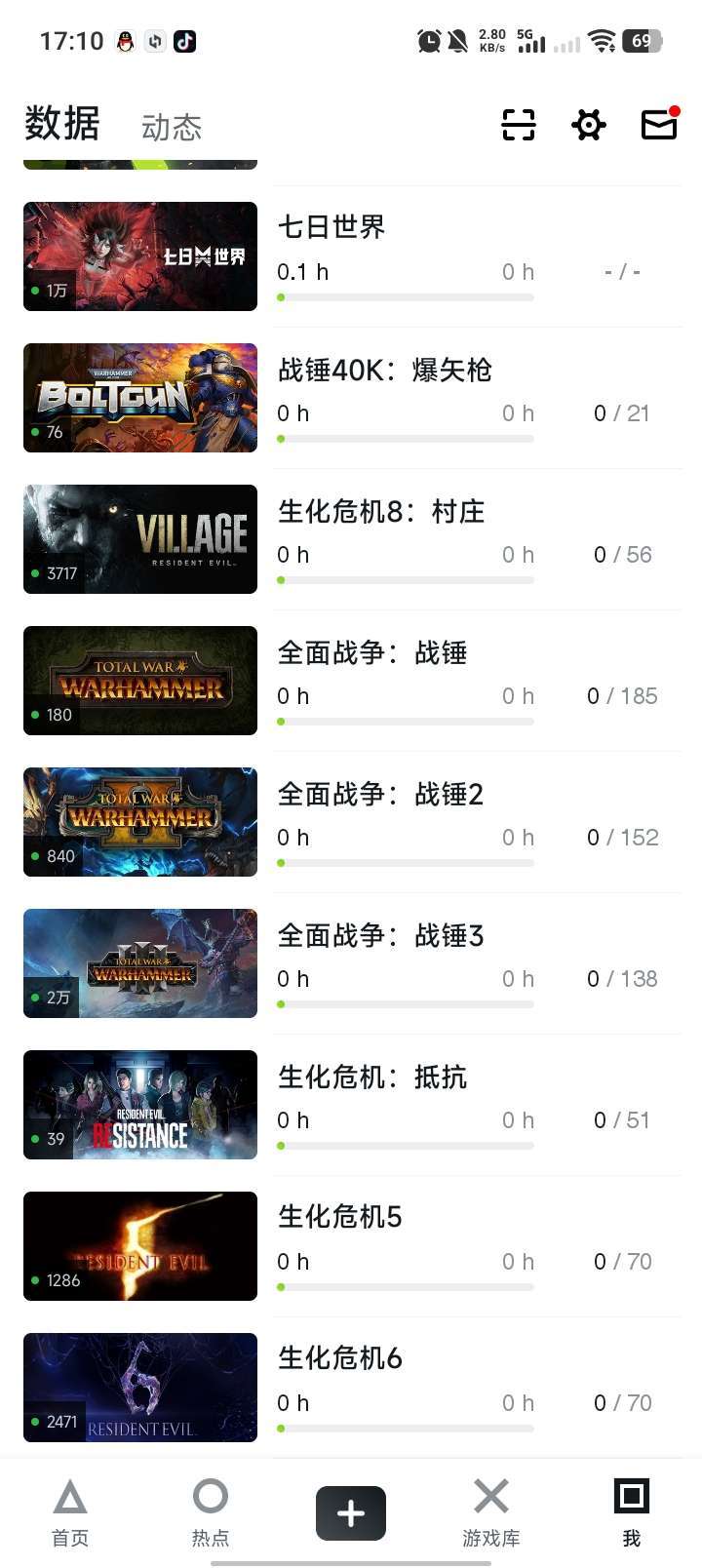The height and width of the screenshot is (1568, 702).
Task: Select the 热点 hotspot icon
Action: 210,1511
